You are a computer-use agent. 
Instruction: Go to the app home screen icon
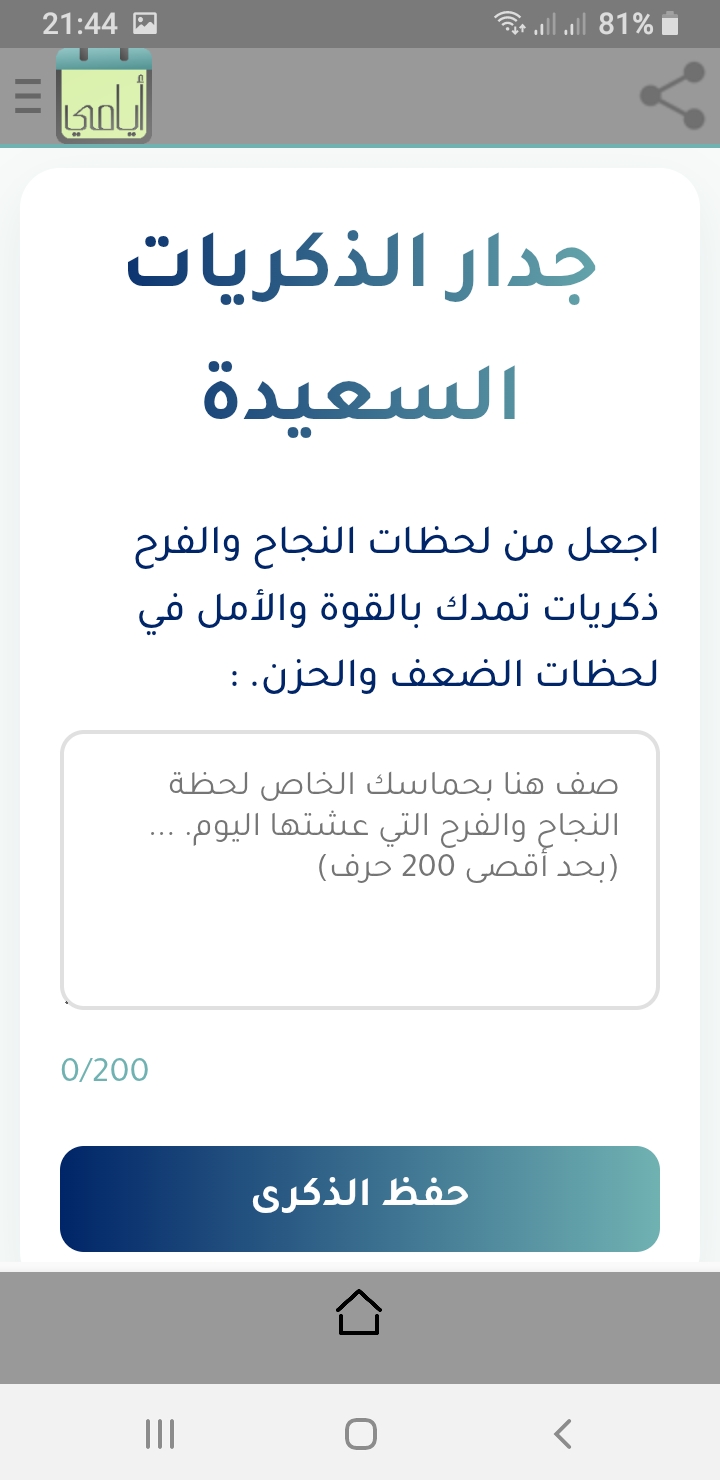(x=360, y=1312)
